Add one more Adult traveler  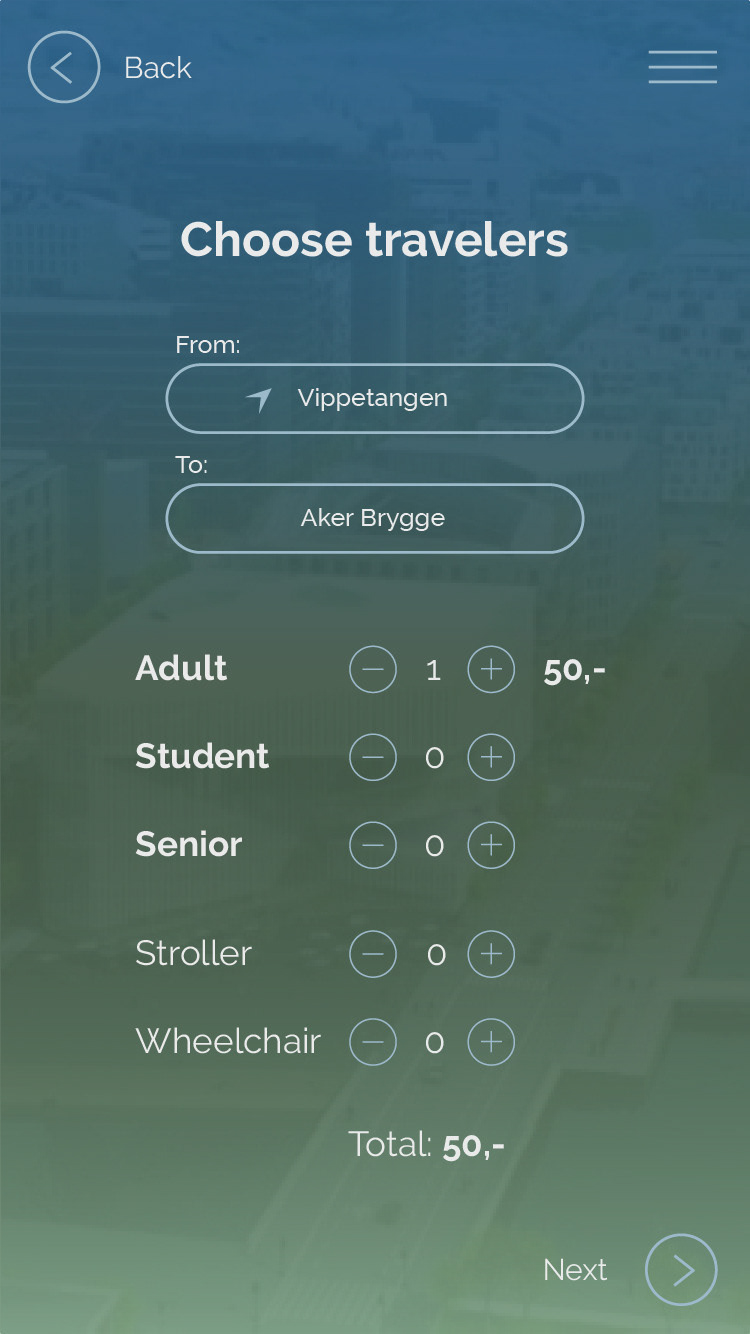coord(491,669)
